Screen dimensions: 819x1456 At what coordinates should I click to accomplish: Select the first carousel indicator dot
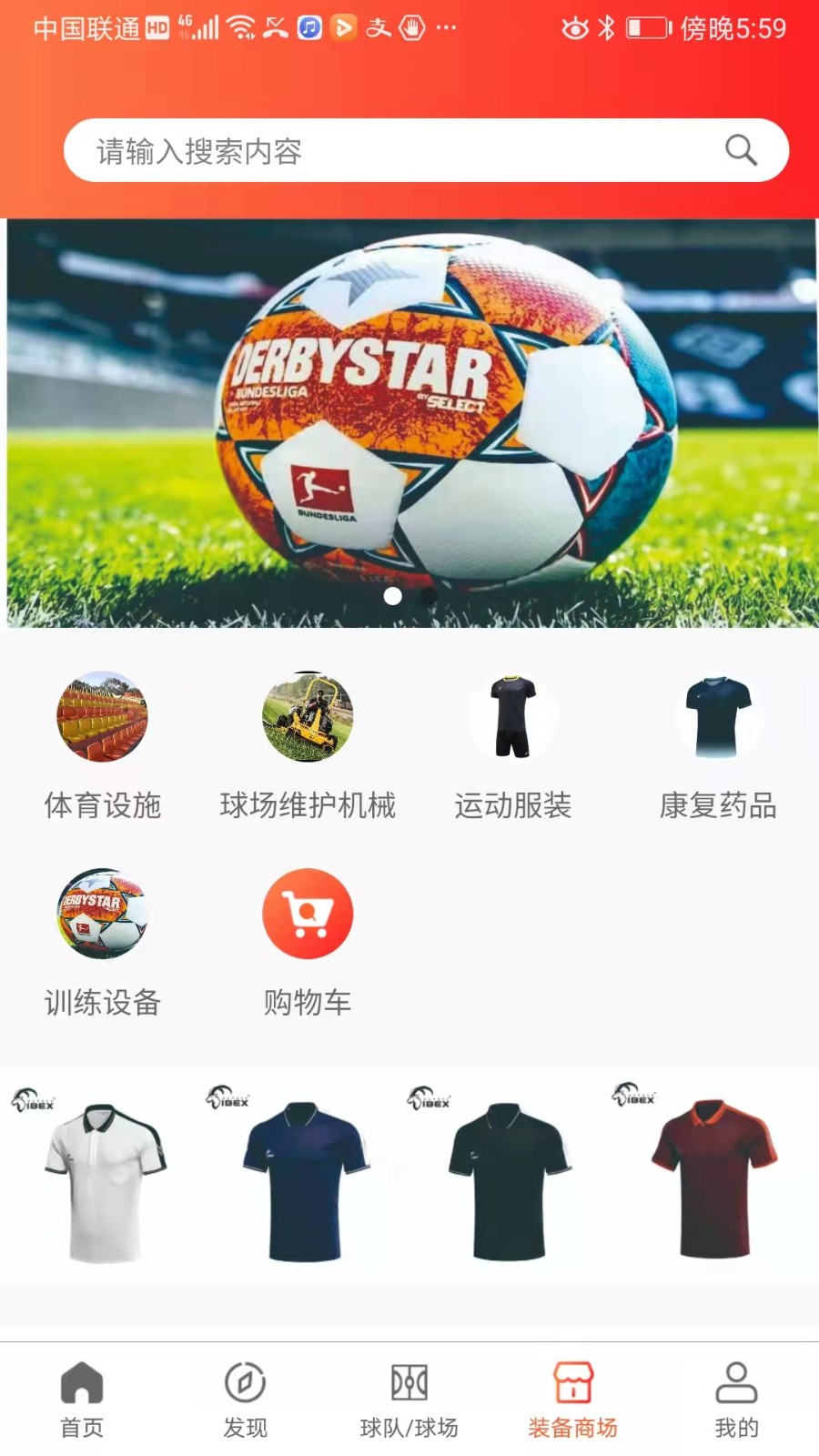393,596
